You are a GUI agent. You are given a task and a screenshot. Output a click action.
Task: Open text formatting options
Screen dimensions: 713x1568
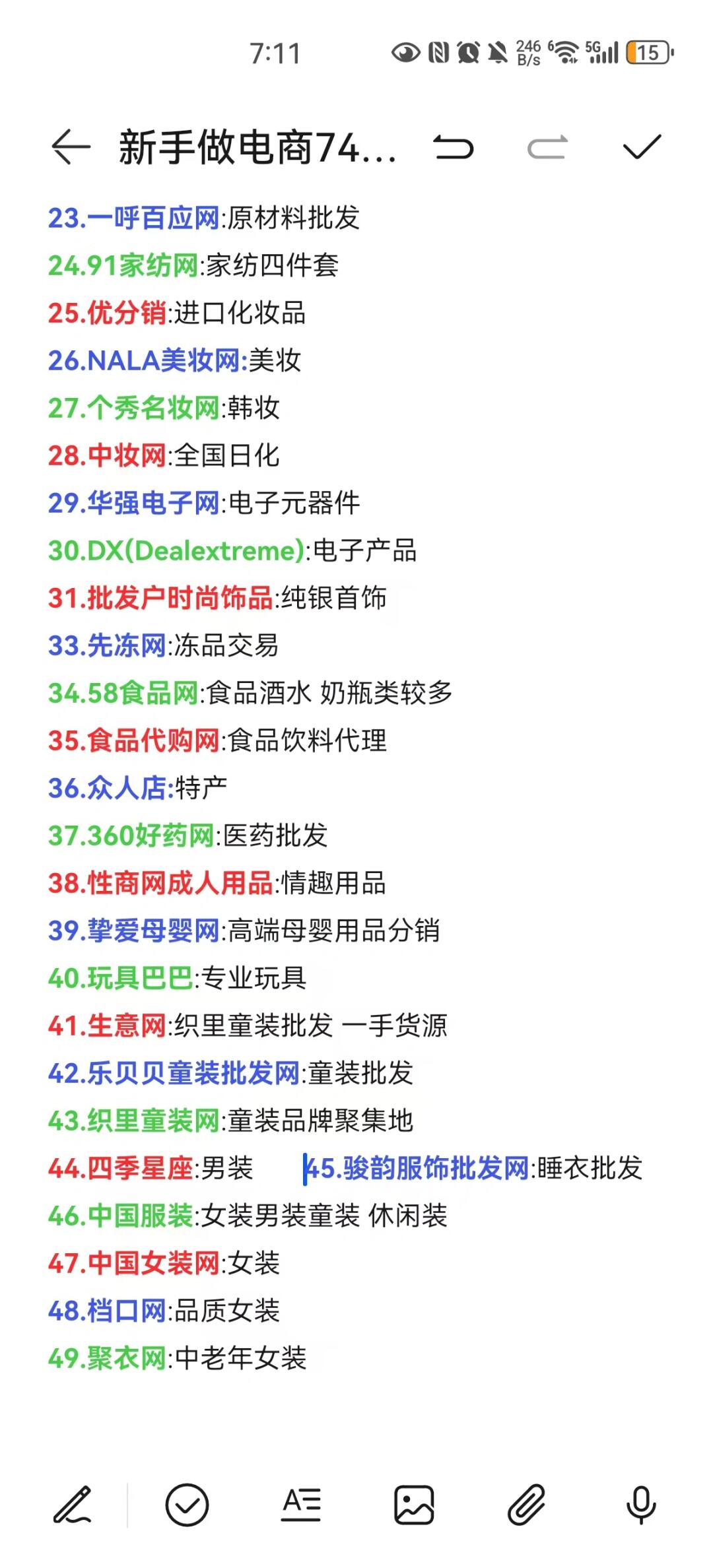[301, 1505]
